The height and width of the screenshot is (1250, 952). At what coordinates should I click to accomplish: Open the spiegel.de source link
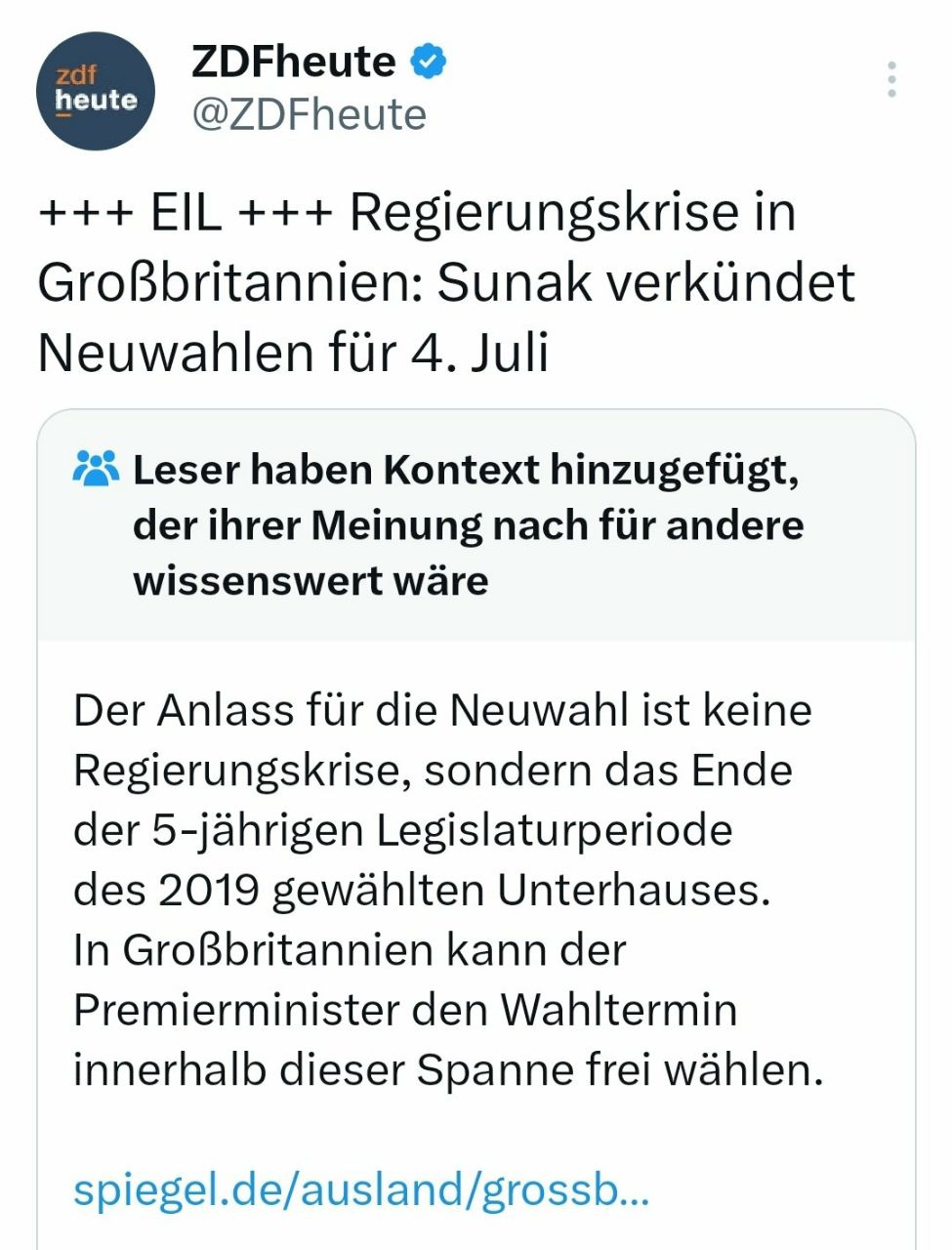coord(360,1189)
